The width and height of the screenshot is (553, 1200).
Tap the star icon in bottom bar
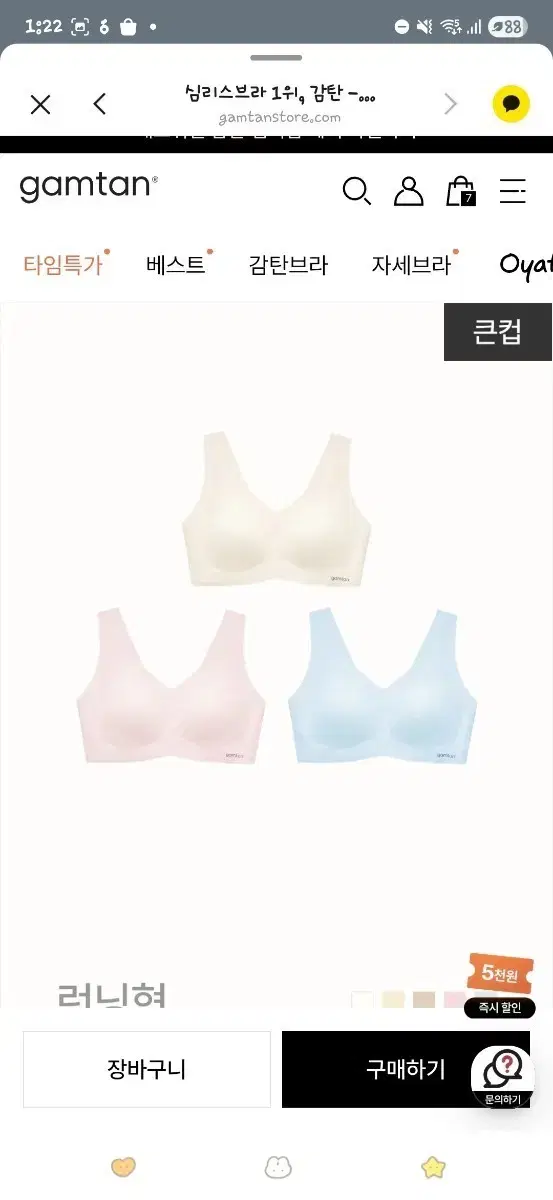coord(433,1166)
